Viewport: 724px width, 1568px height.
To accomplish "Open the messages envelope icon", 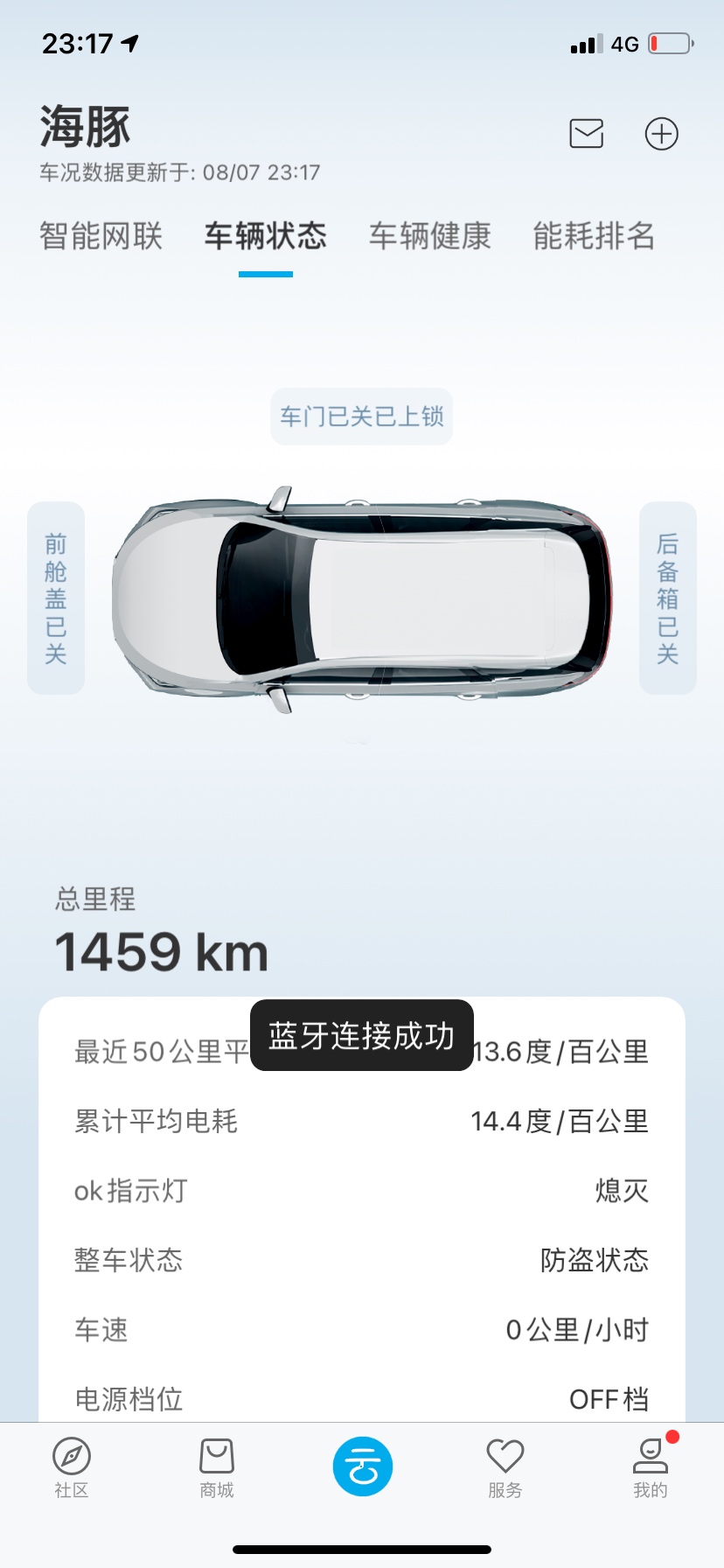I will tap(586, 134).
